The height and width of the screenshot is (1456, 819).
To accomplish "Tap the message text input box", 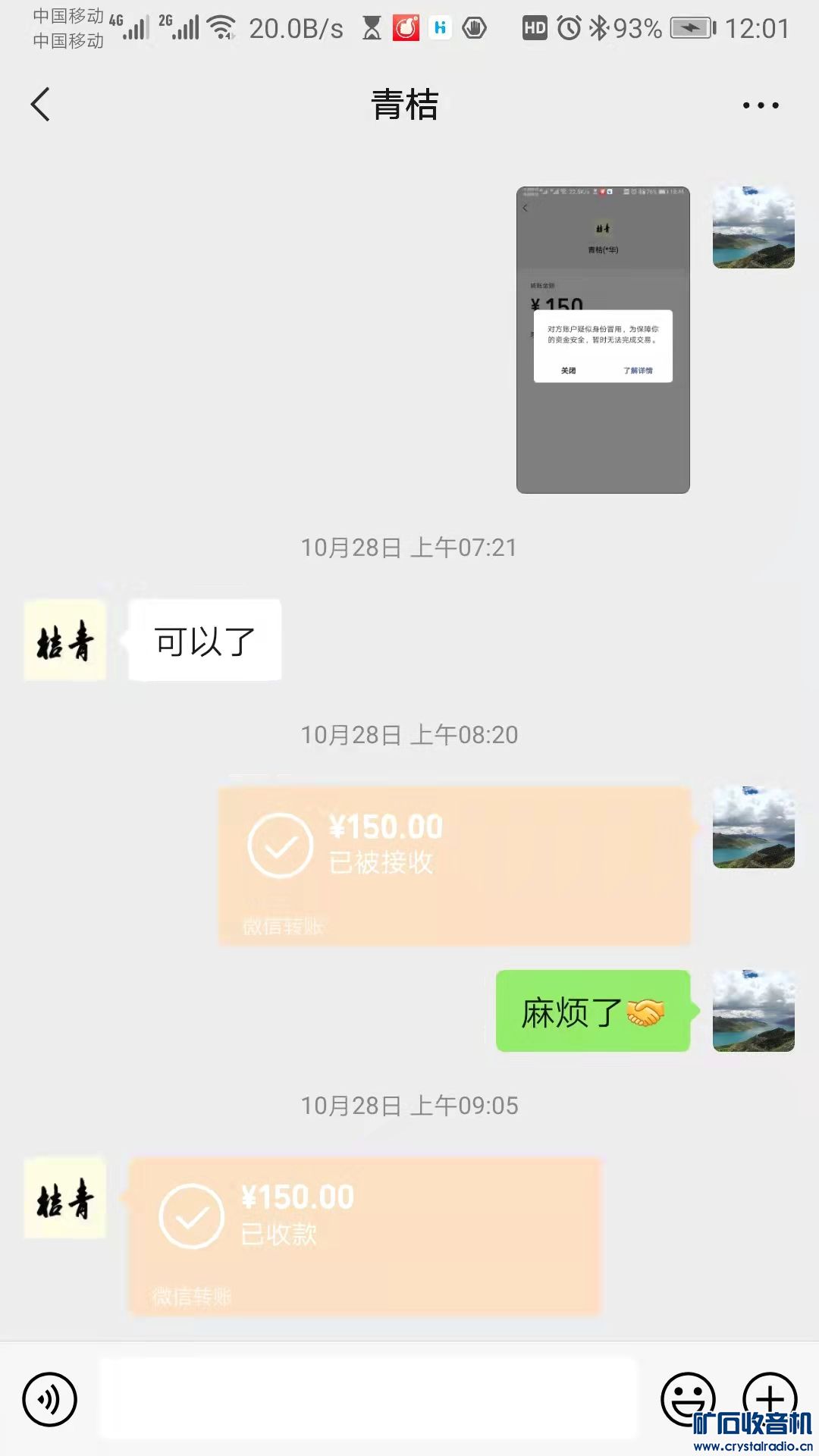I will click(369, 1398).
